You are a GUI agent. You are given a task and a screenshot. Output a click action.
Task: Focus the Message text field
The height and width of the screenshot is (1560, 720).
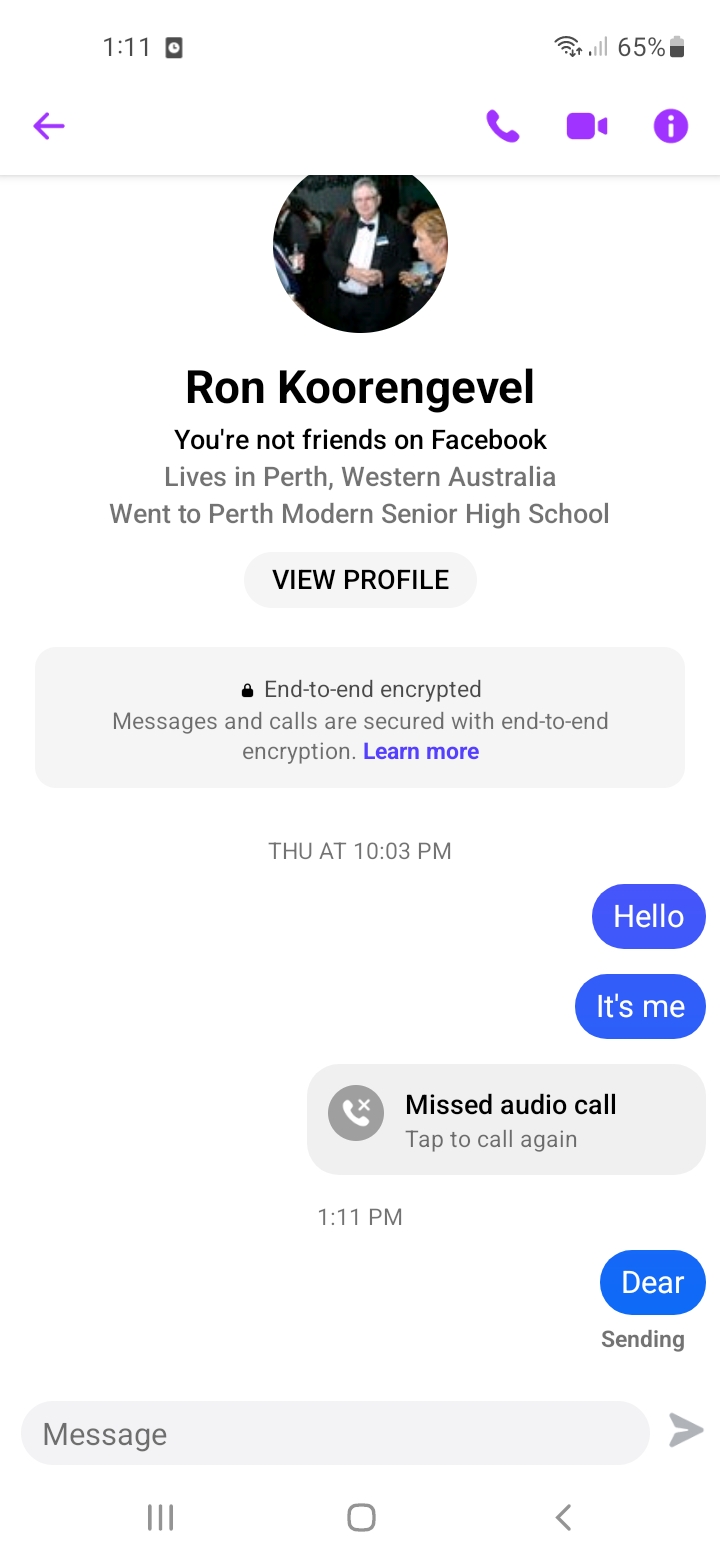(x=335, y=1434)
